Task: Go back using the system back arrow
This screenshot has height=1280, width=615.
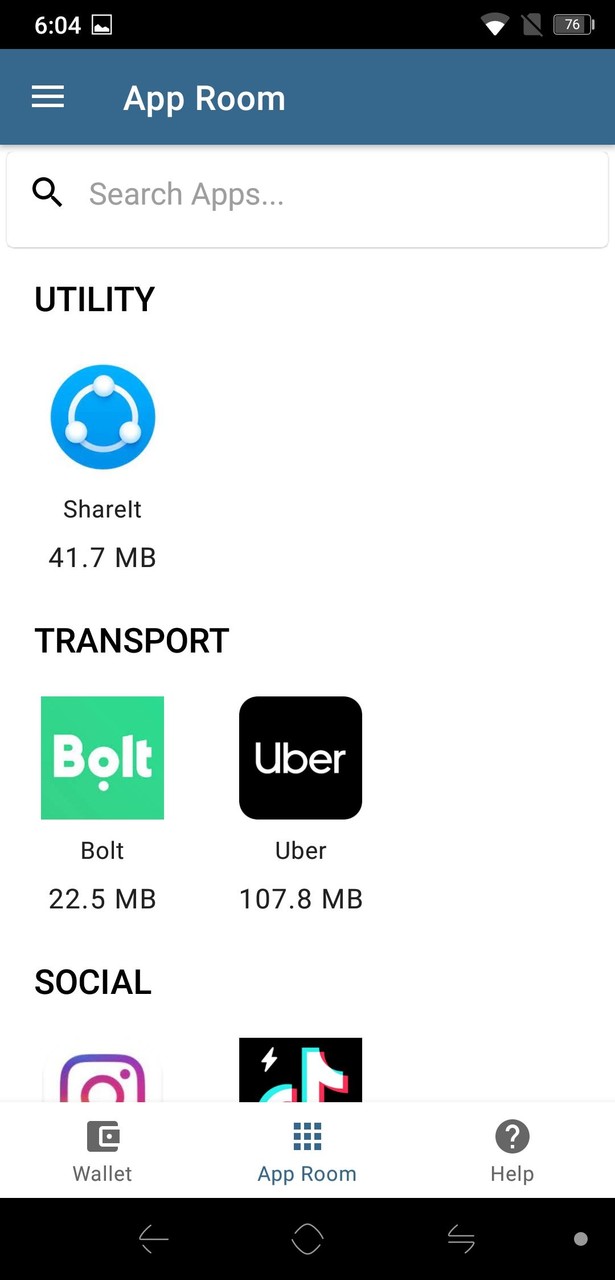Action: [153, 1239]
